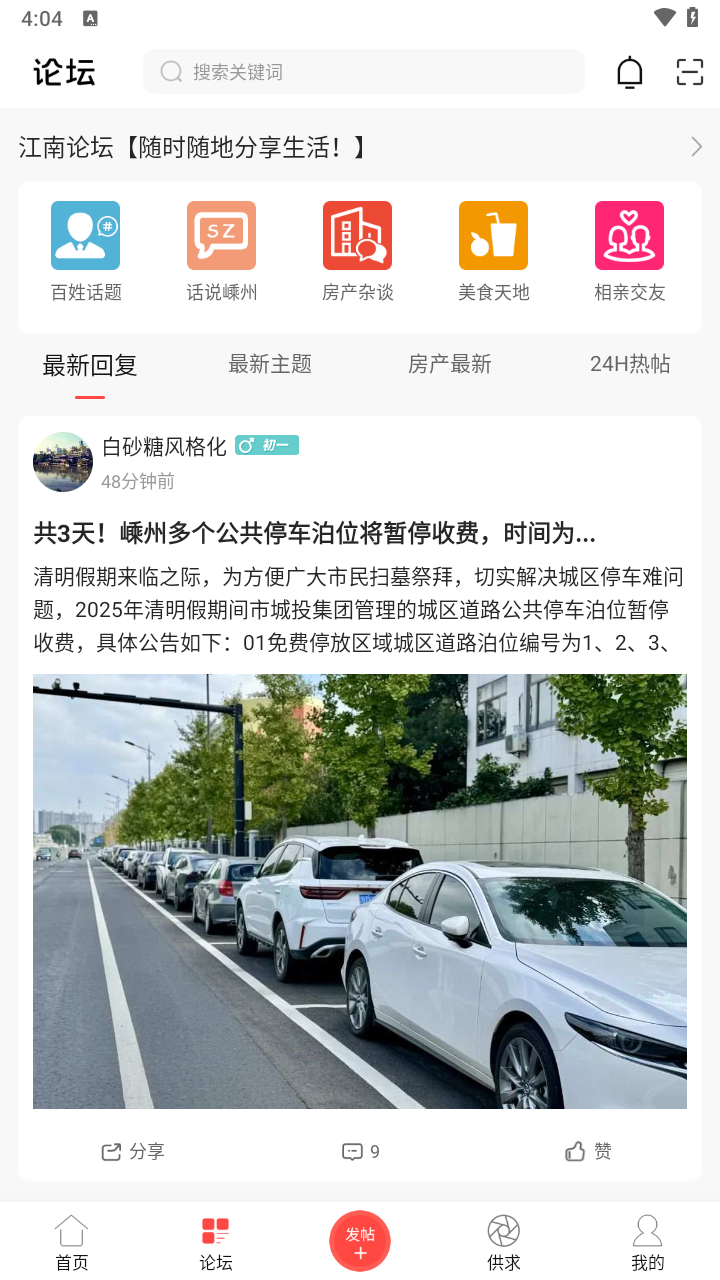View 白砂糖风格化's profile avatar
The height and width of the screenshot is (1280, 720).
(x=63, y=462)
